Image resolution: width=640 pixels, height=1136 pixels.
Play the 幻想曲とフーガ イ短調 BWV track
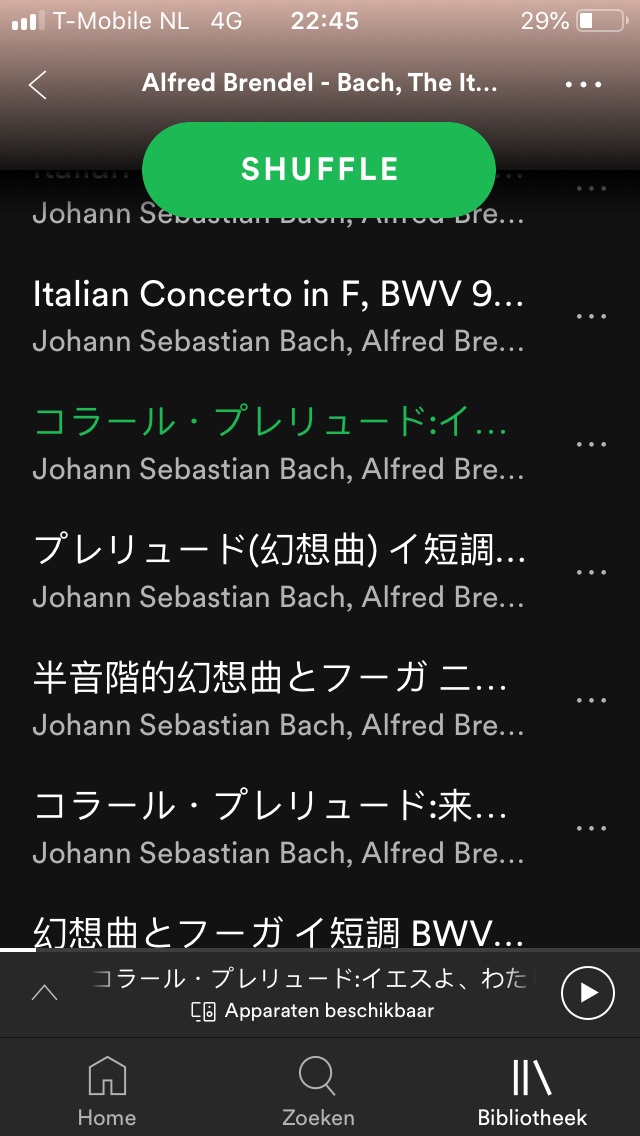tap(278, 932)
